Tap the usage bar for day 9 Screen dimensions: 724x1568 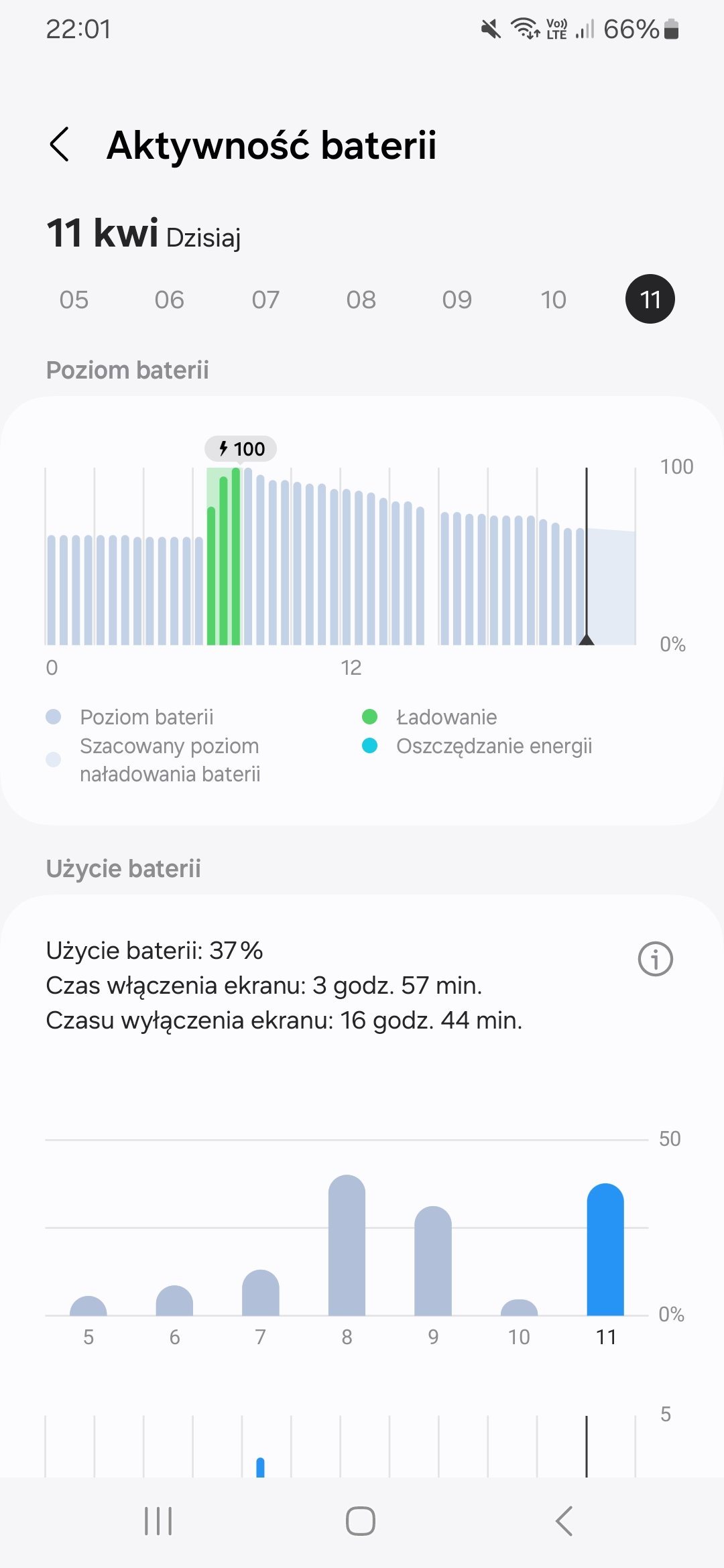coord(433,1261)
